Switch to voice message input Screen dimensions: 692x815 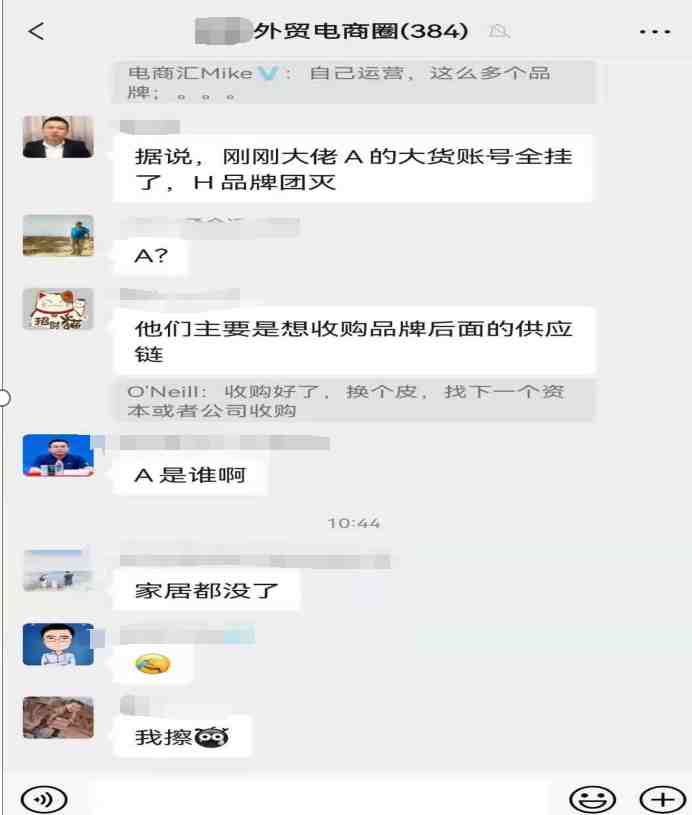tap(44, 798)
